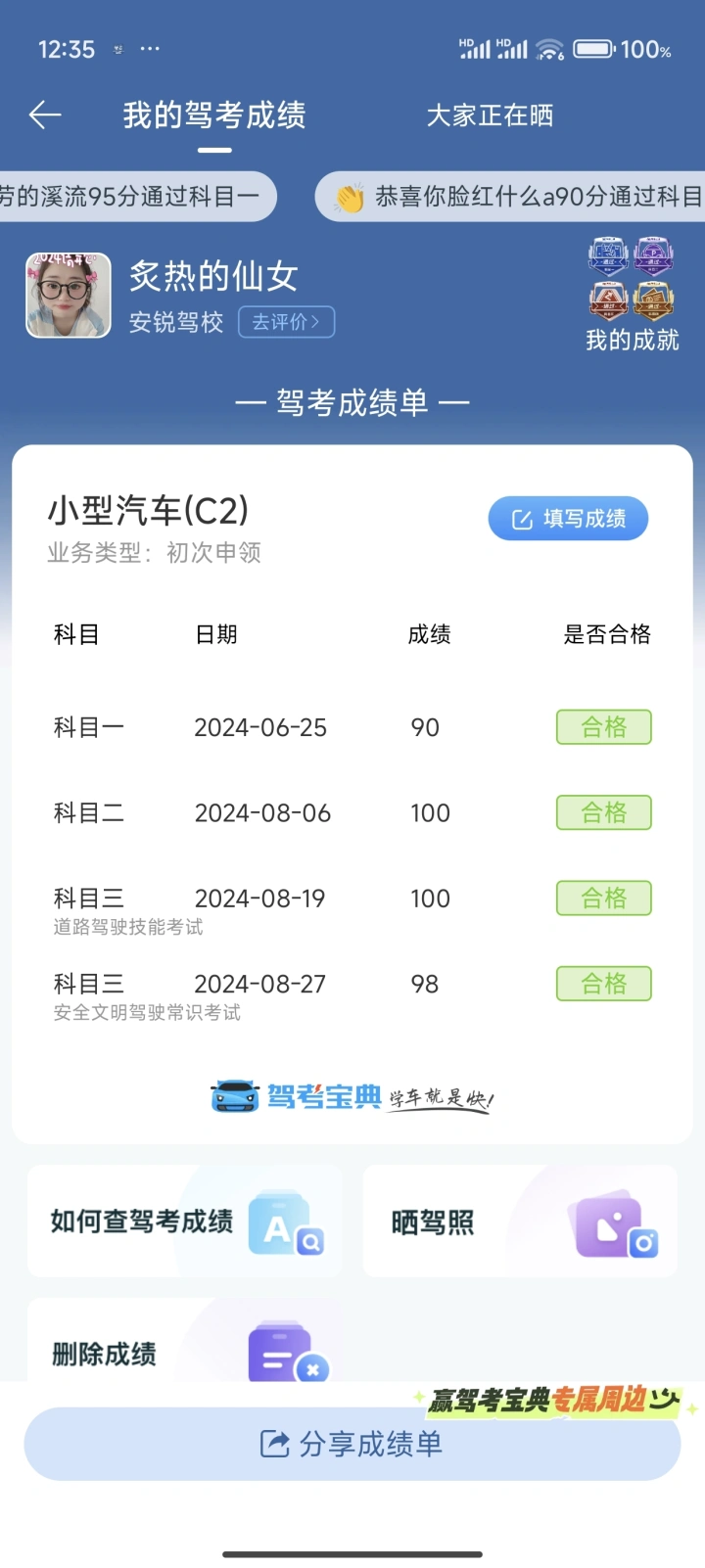Share the score sheet via 分享成绩单
Screen dimensions: 705x1568
point(352,1444)
